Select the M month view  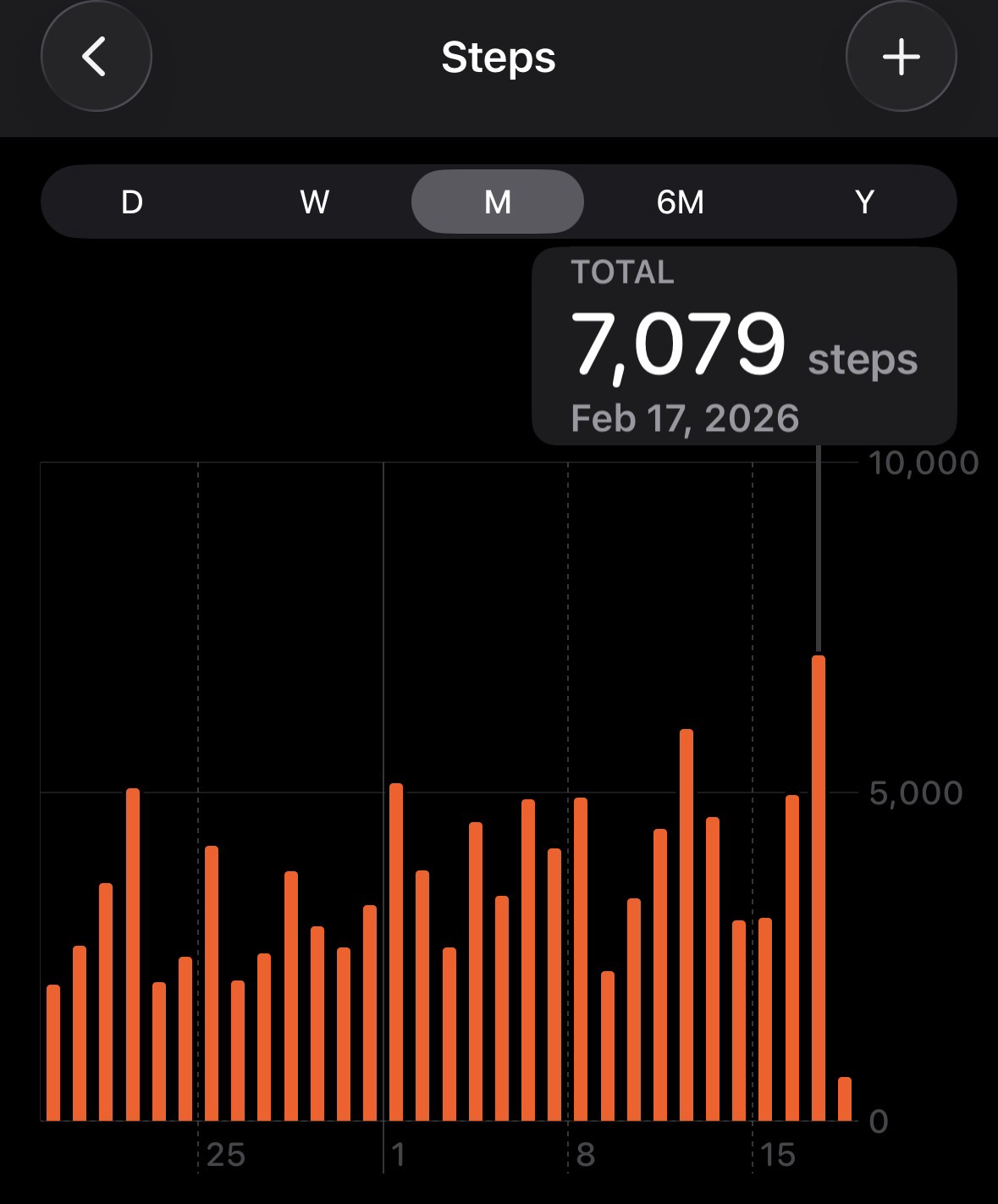coord(498,202)
